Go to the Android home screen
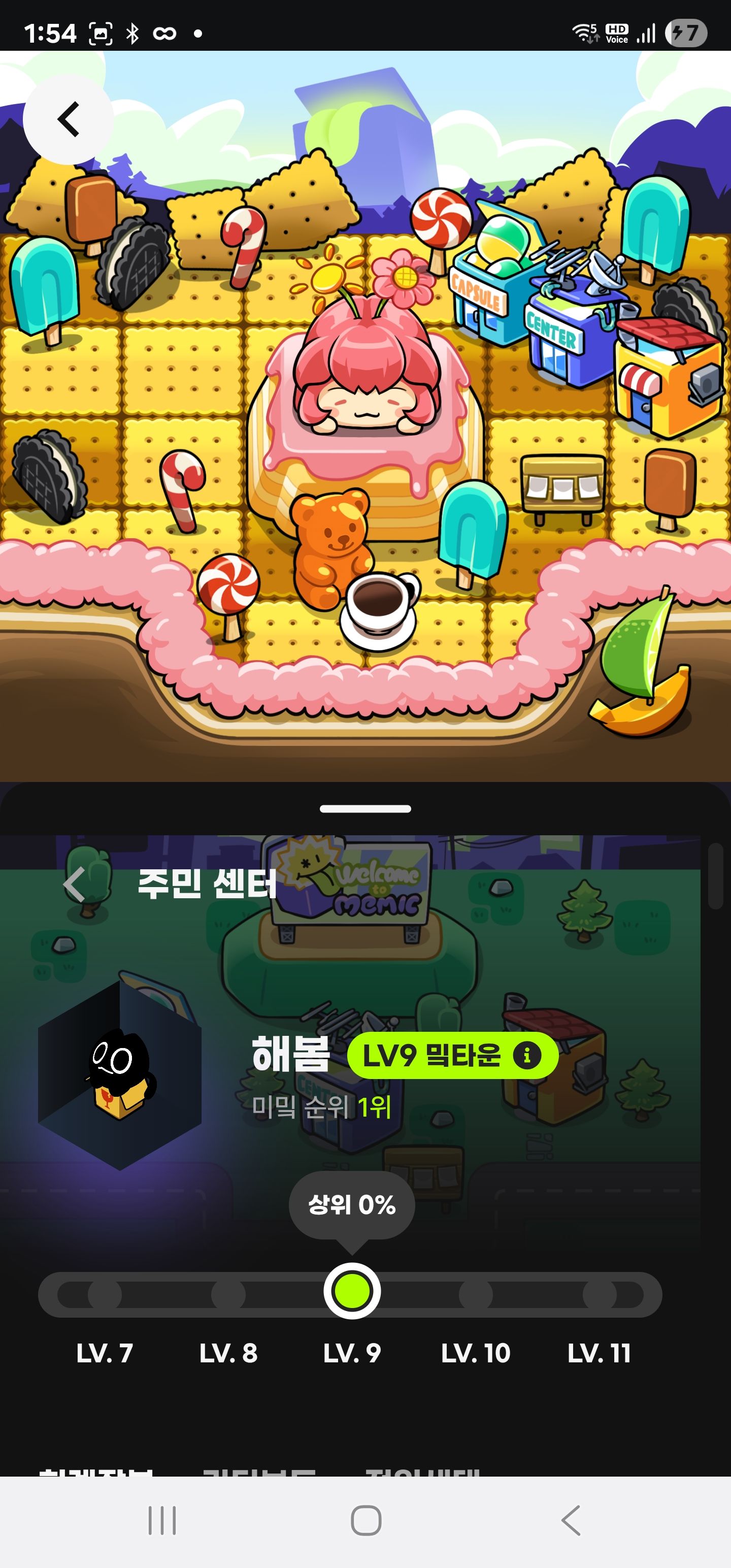The width and height of the screenshot is (731, 1568). 366,1520
